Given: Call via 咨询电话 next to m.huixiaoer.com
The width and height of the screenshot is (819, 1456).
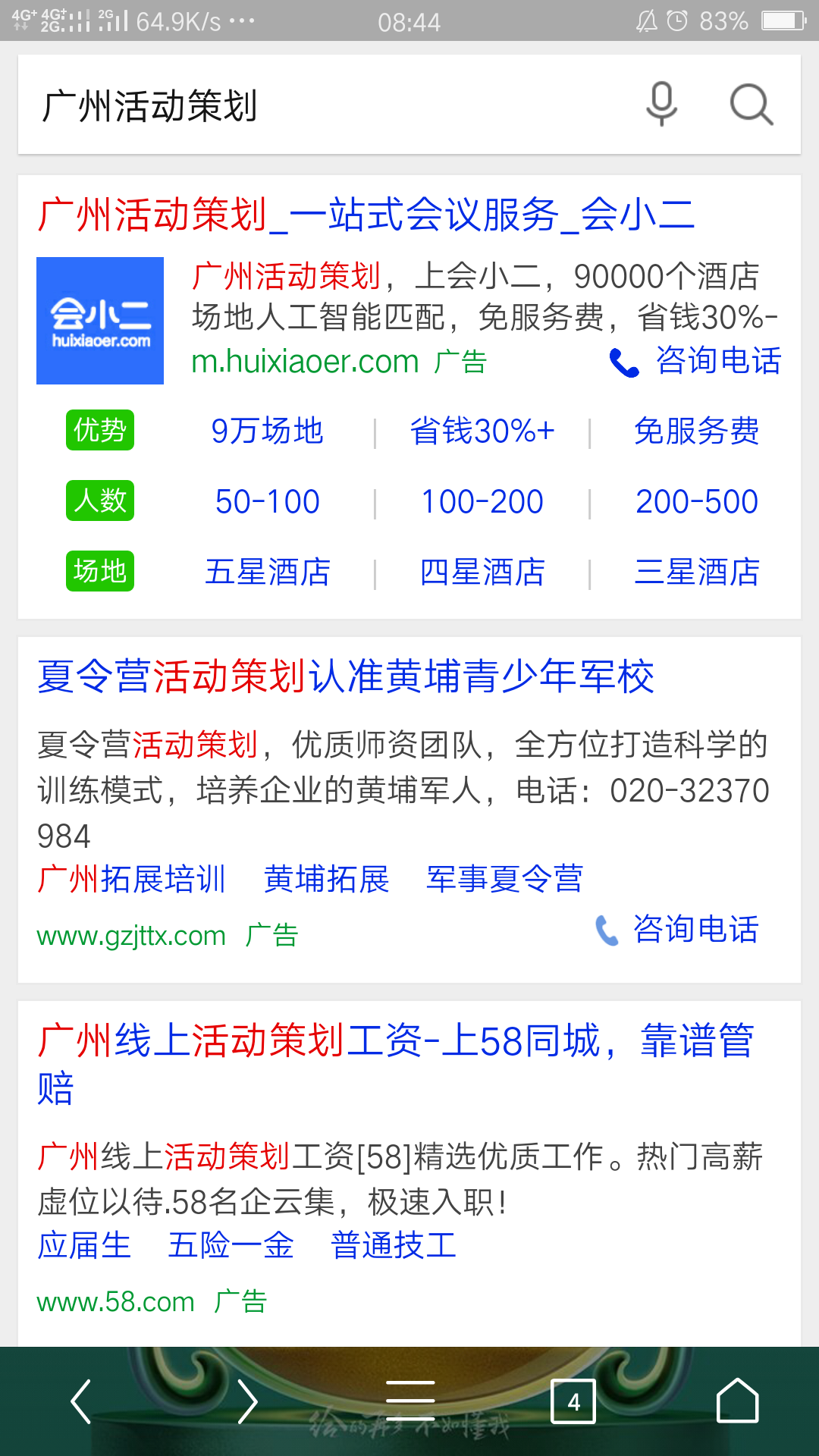Looking at the screenshot, I should (696, 361).
